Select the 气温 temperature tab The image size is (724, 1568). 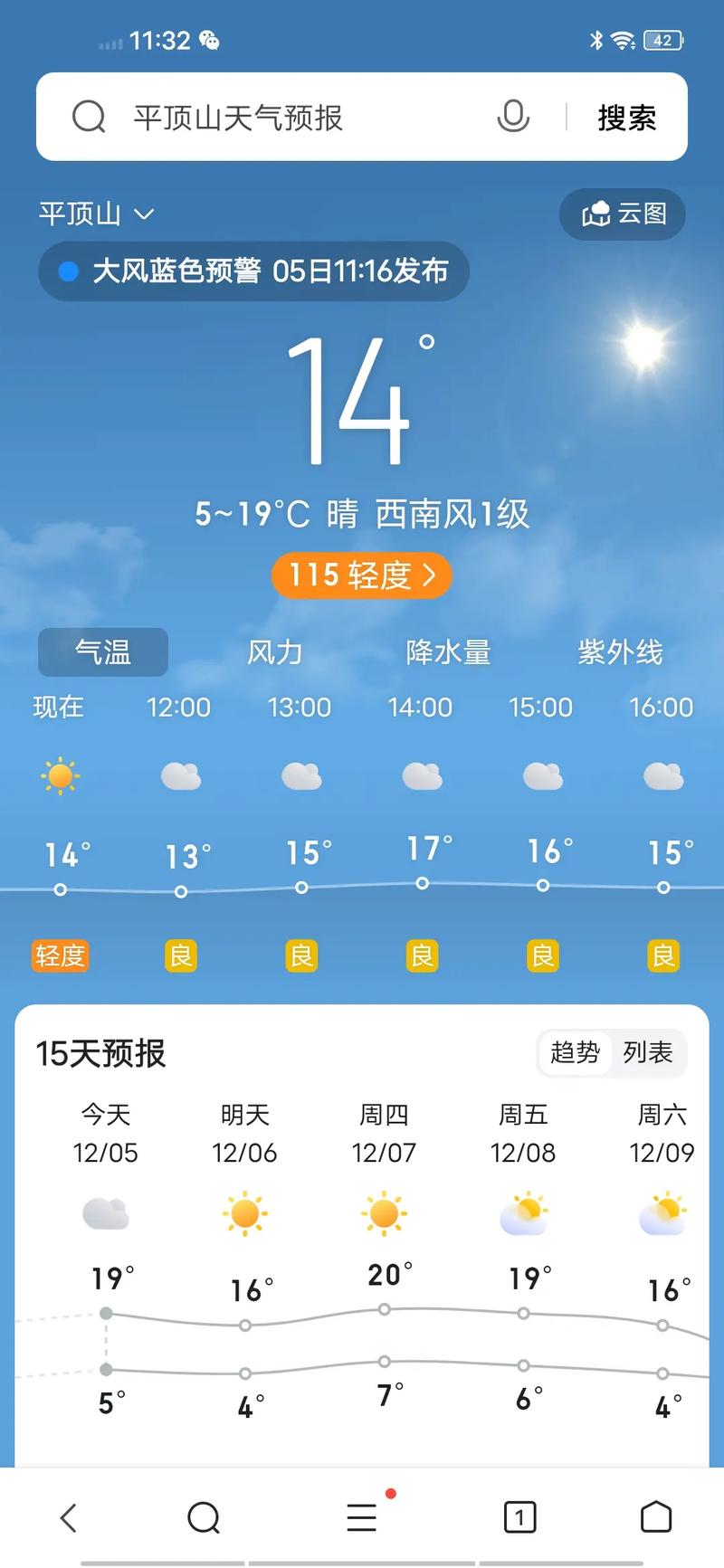102,652
